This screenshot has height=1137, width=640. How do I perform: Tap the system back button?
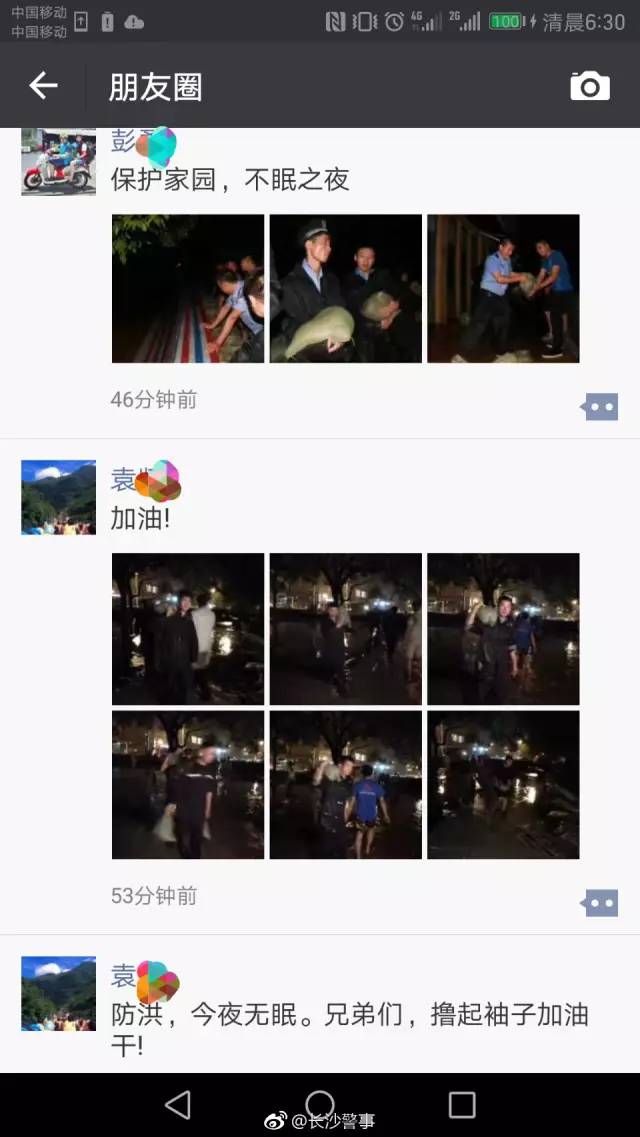[178, 1104]
